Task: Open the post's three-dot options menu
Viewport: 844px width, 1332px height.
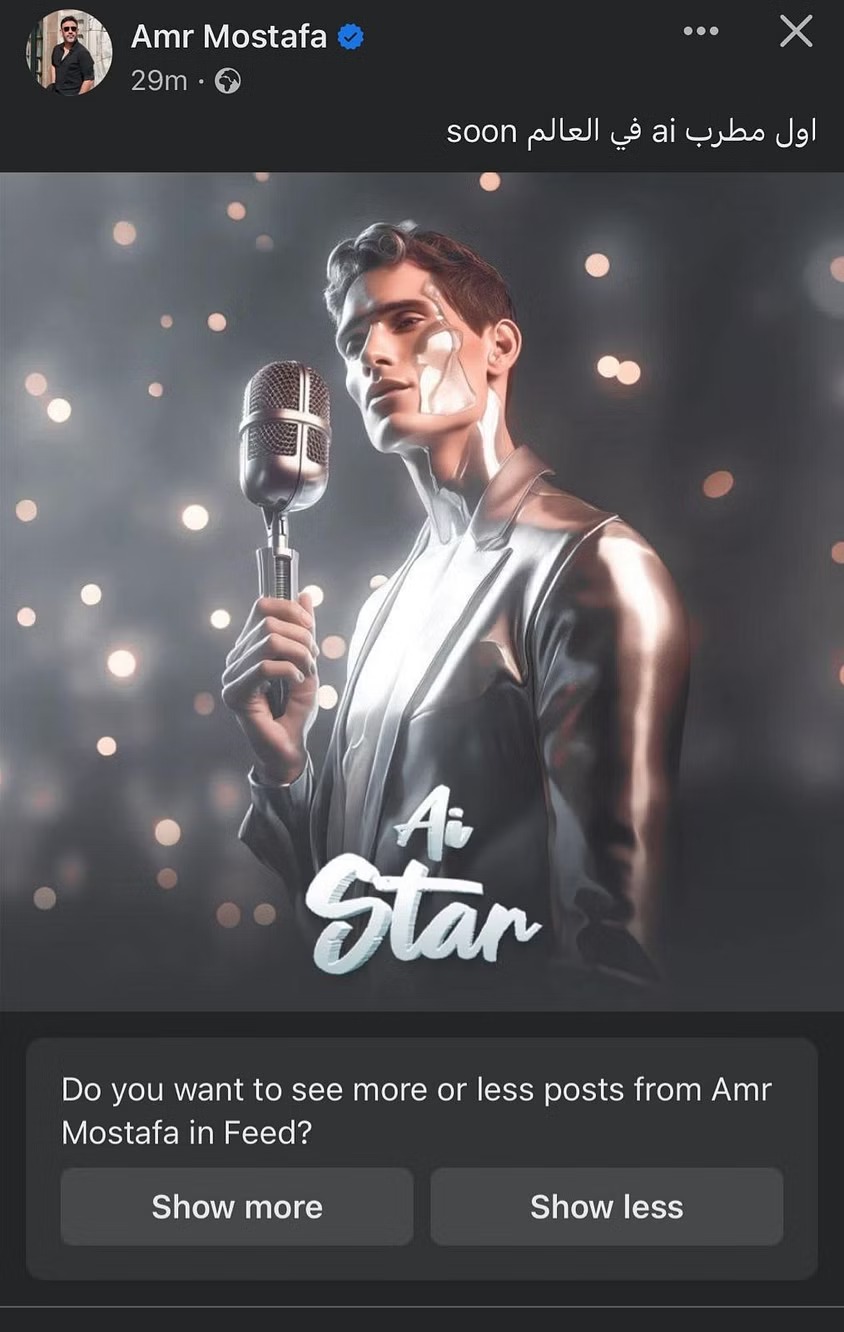Action: 700,32
